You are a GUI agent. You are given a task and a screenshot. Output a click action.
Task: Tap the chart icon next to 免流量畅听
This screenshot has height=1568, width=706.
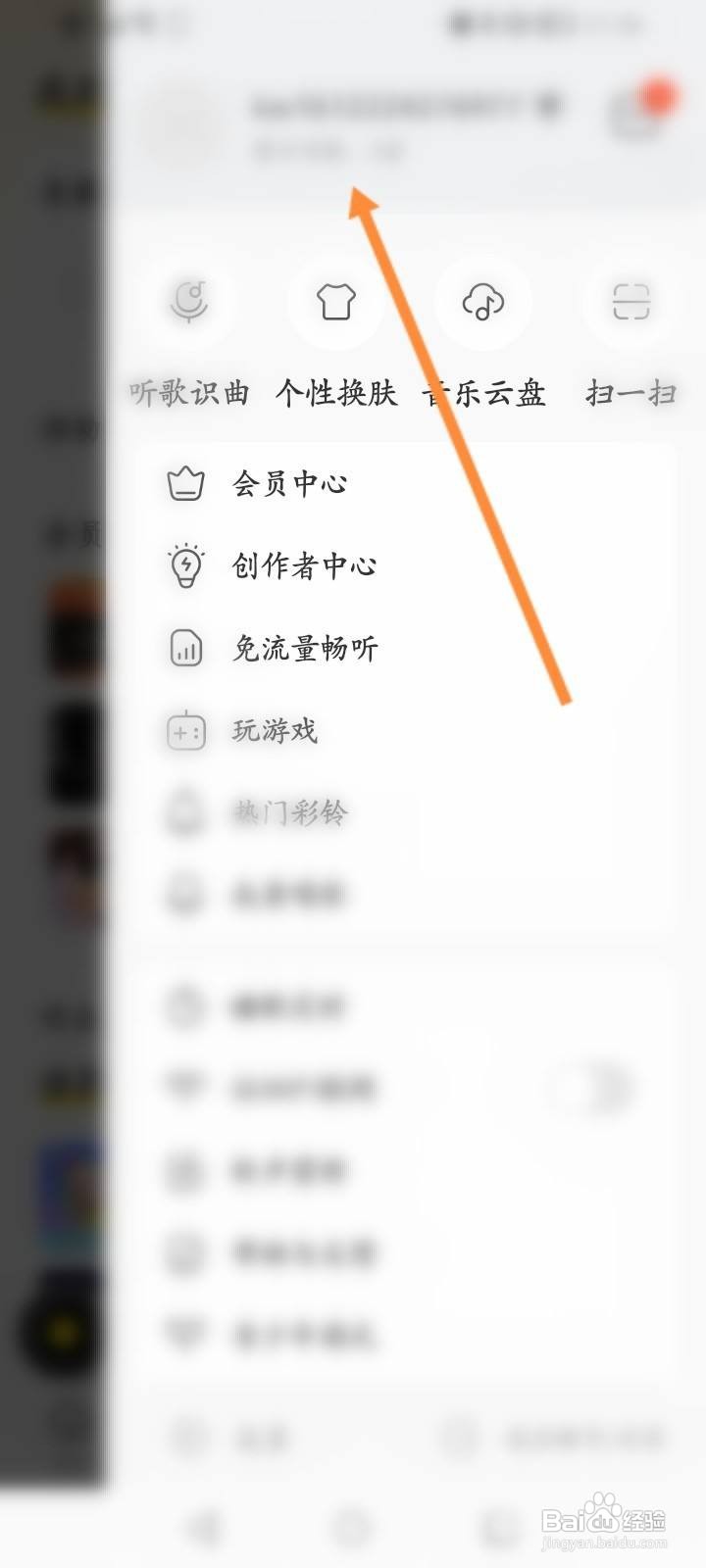pyautogui.click(x=184, y=648)
